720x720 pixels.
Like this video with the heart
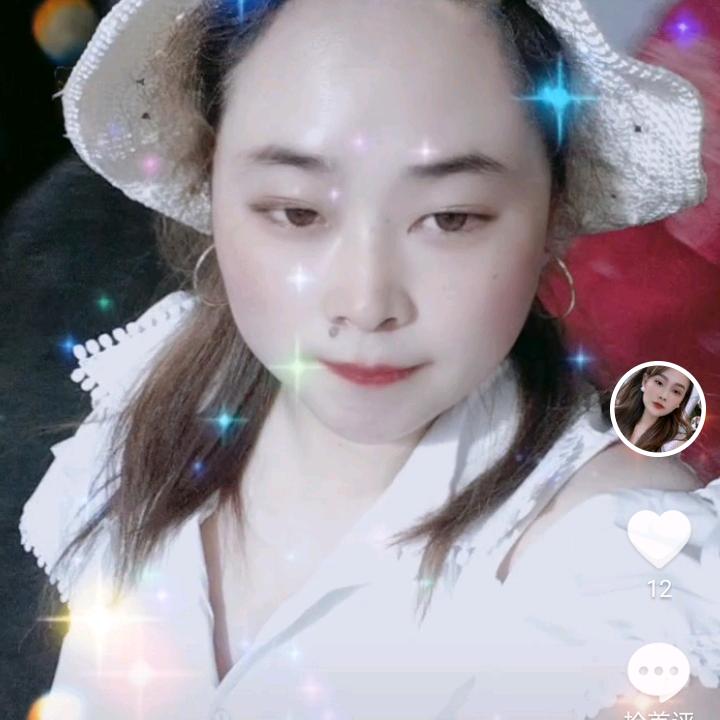(658, 537)
